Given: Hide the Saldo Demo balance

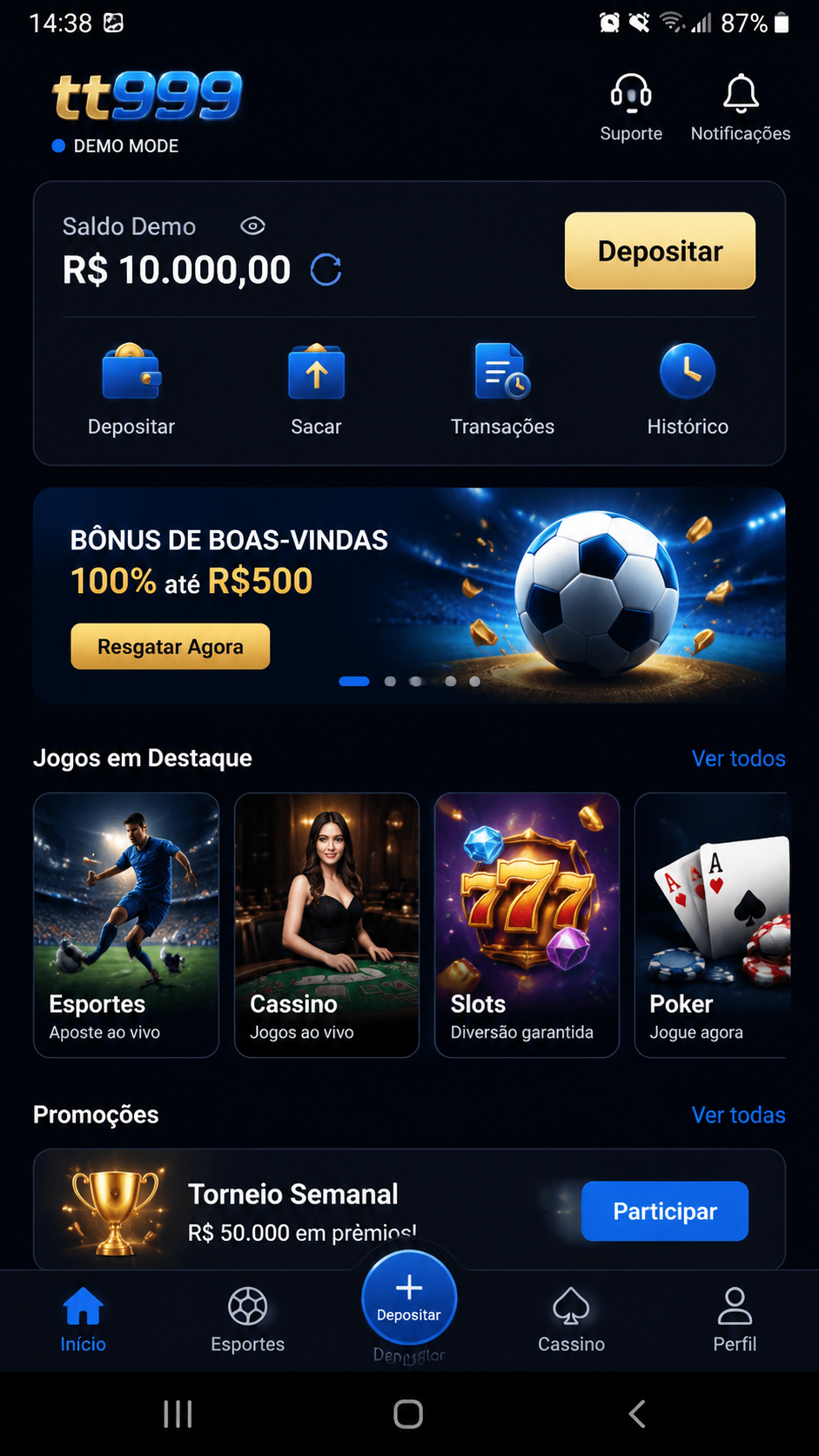Looking at the screenshot, I should click(x=252, y=226).
